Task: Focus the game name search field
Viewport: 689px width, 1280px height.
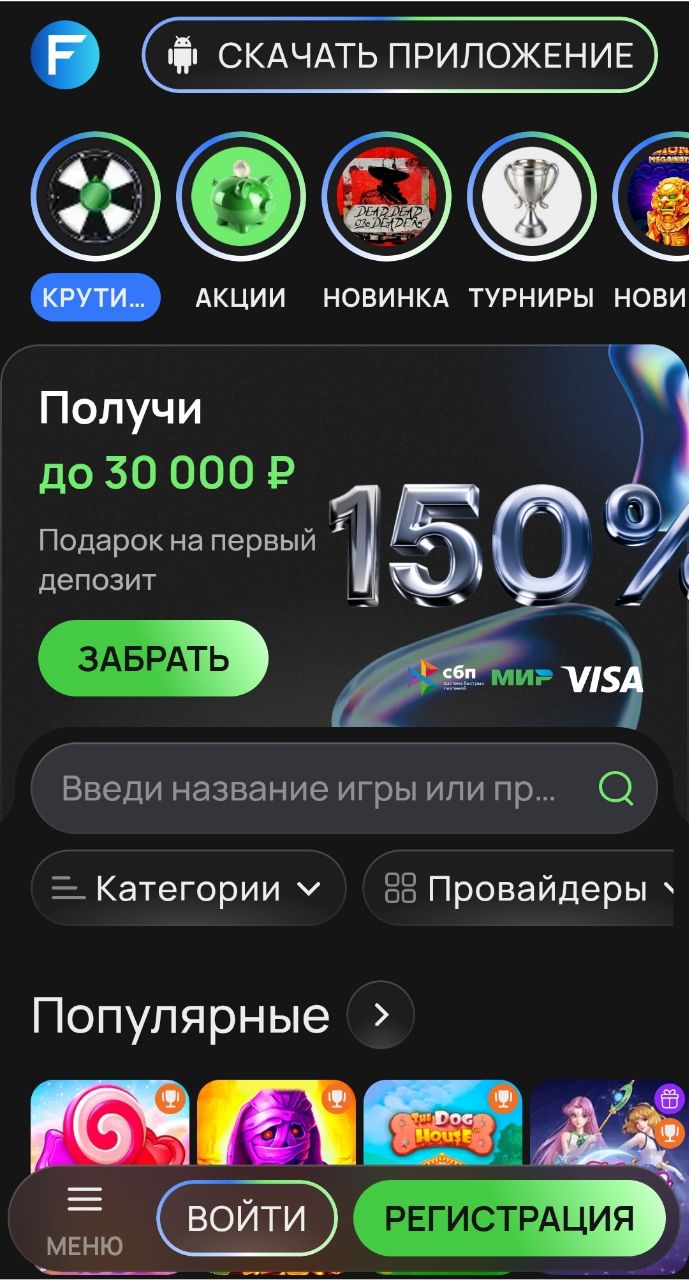Action: [310, 789]
